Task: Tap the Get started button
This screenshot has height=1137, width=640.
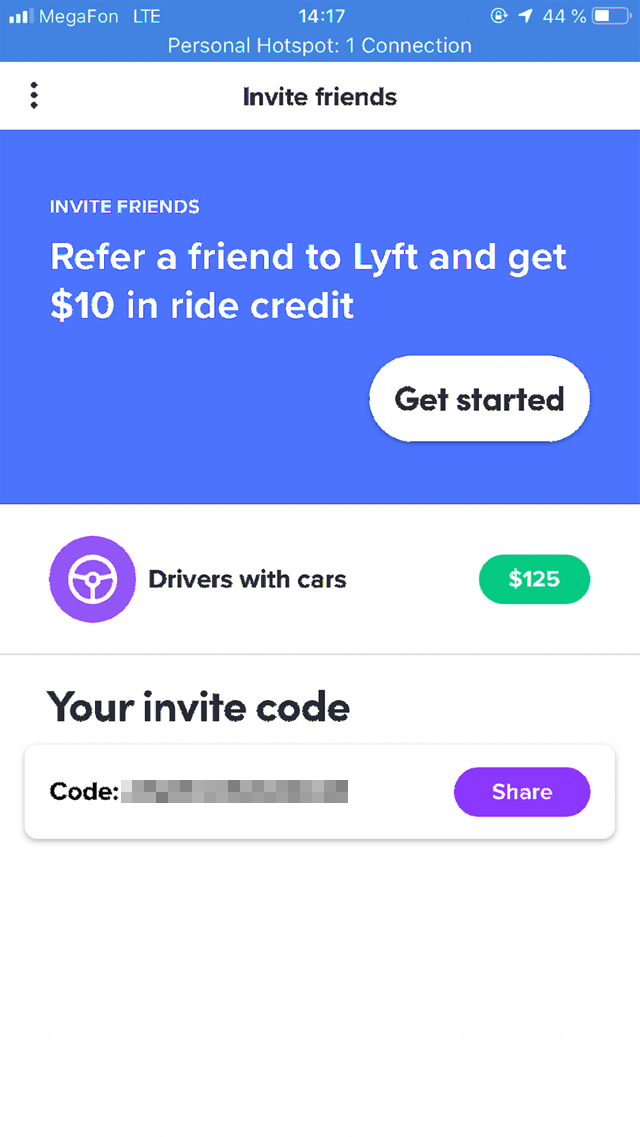Action: point(479,399)
